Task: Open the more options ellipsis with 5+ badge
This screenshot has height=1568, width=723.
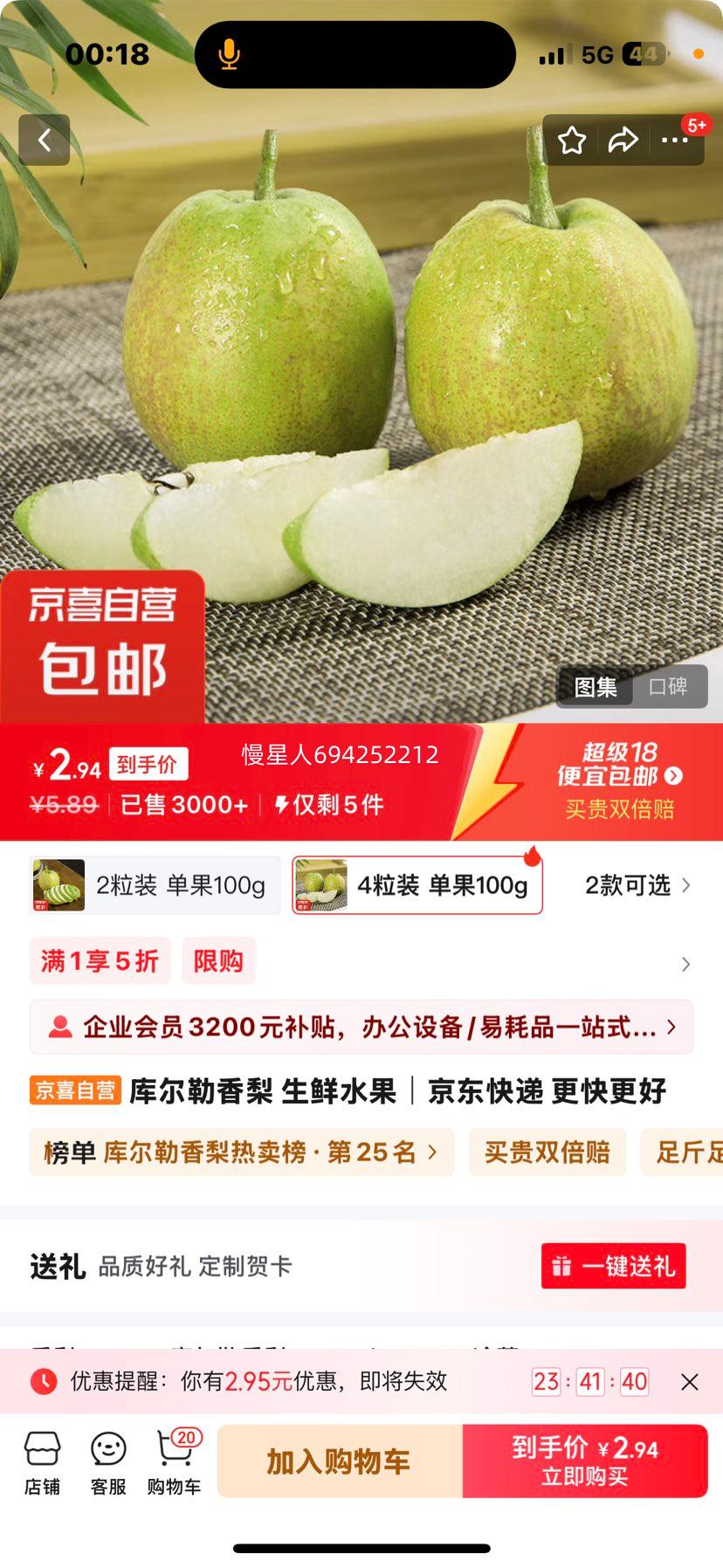Action: click(x=674, y=140)
